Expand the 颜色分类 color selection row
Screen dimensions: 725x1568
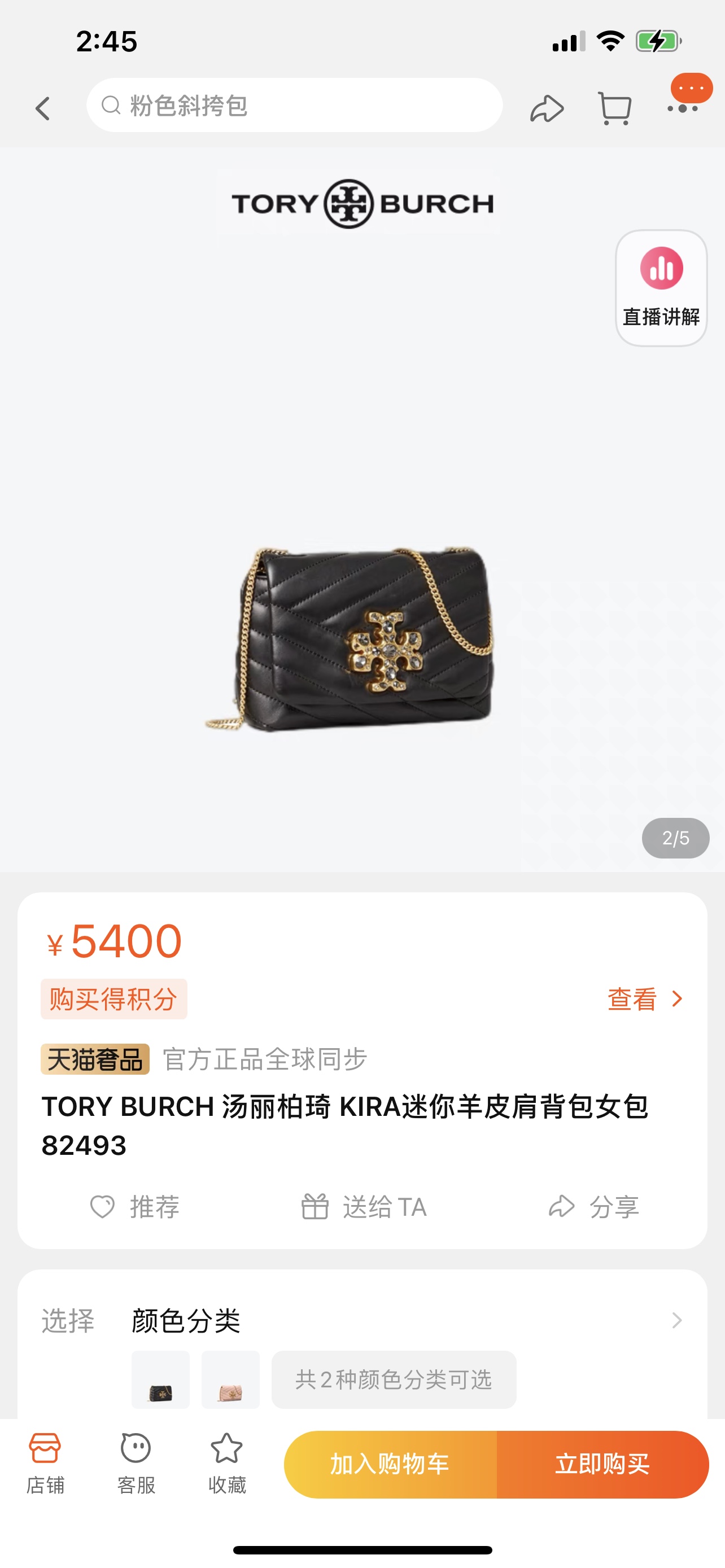[362, 1320]
